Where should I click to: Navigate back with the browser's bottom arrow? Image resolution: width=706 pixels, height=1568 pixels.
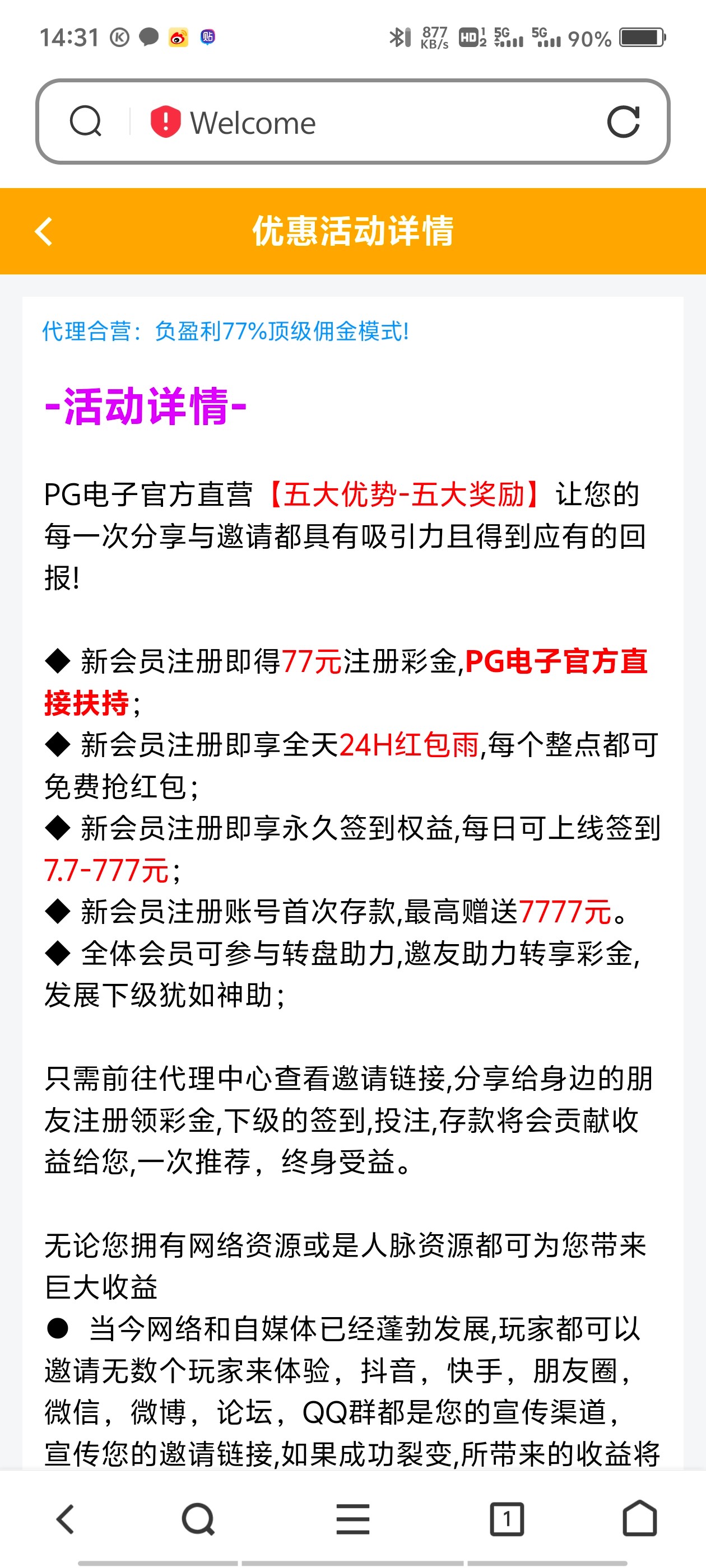(x=66, y=1520)
